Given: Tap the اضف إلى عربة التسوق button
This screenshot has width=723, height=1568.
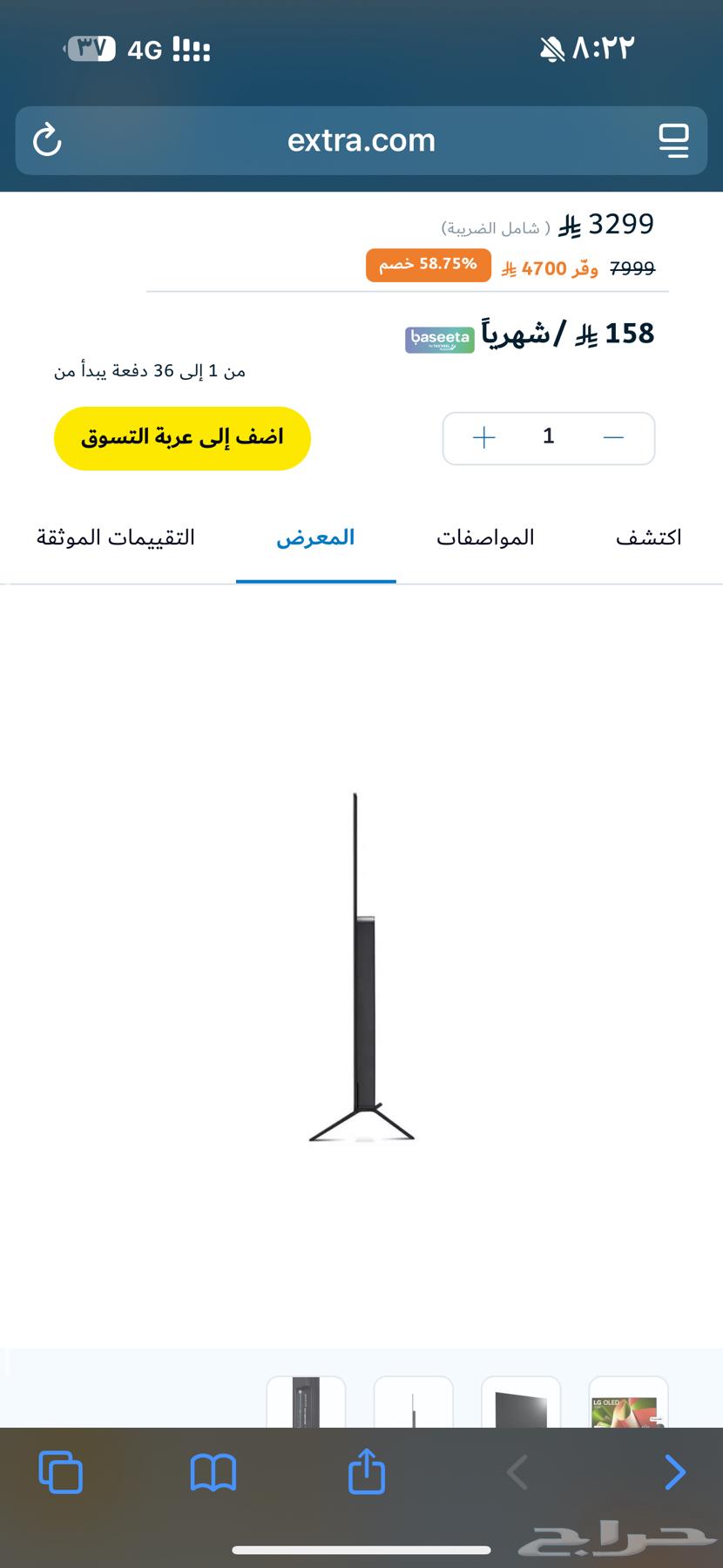Looking at the screenshot, I should 182,438.
